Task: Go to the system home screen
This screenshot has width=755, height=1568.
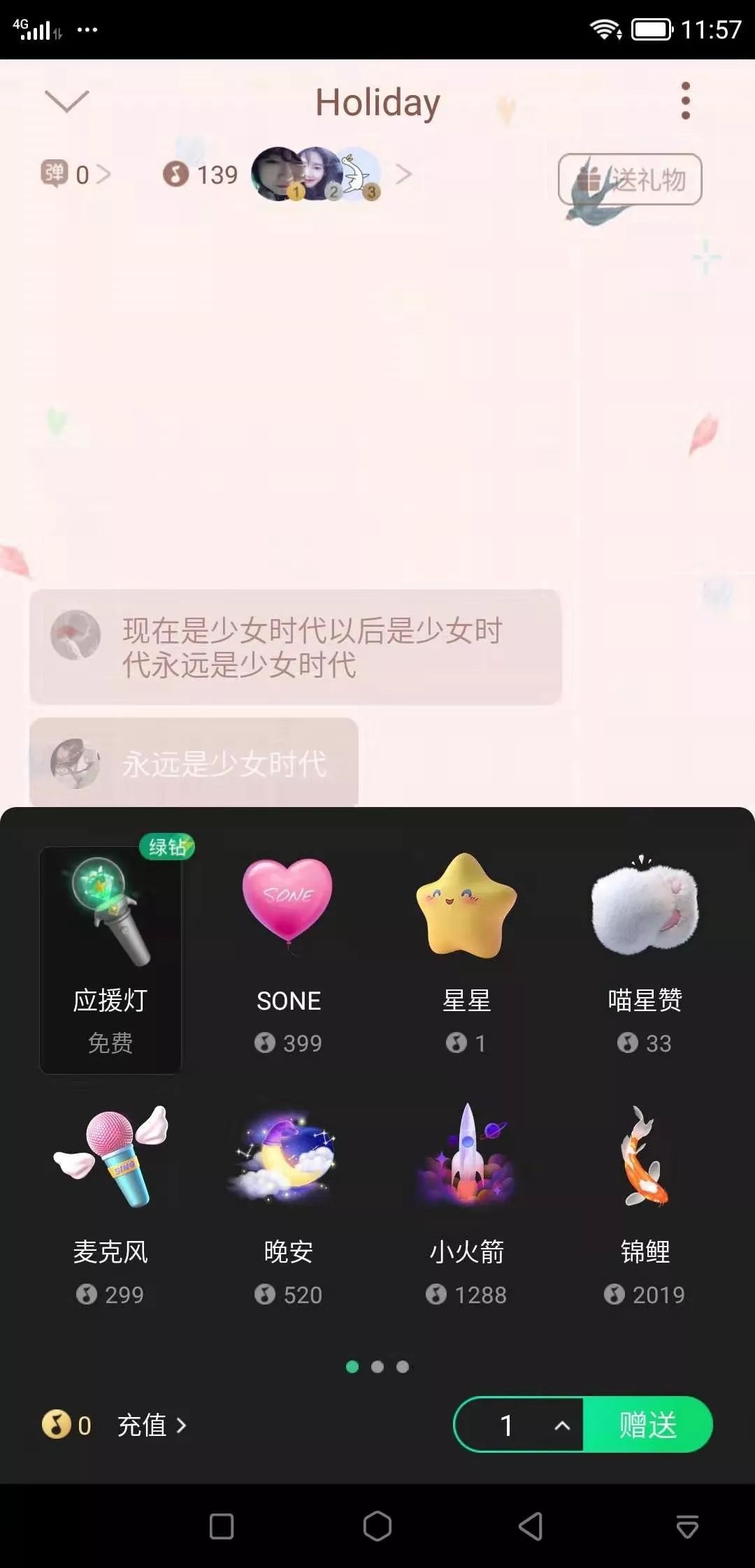Action: pos(377,1526)
